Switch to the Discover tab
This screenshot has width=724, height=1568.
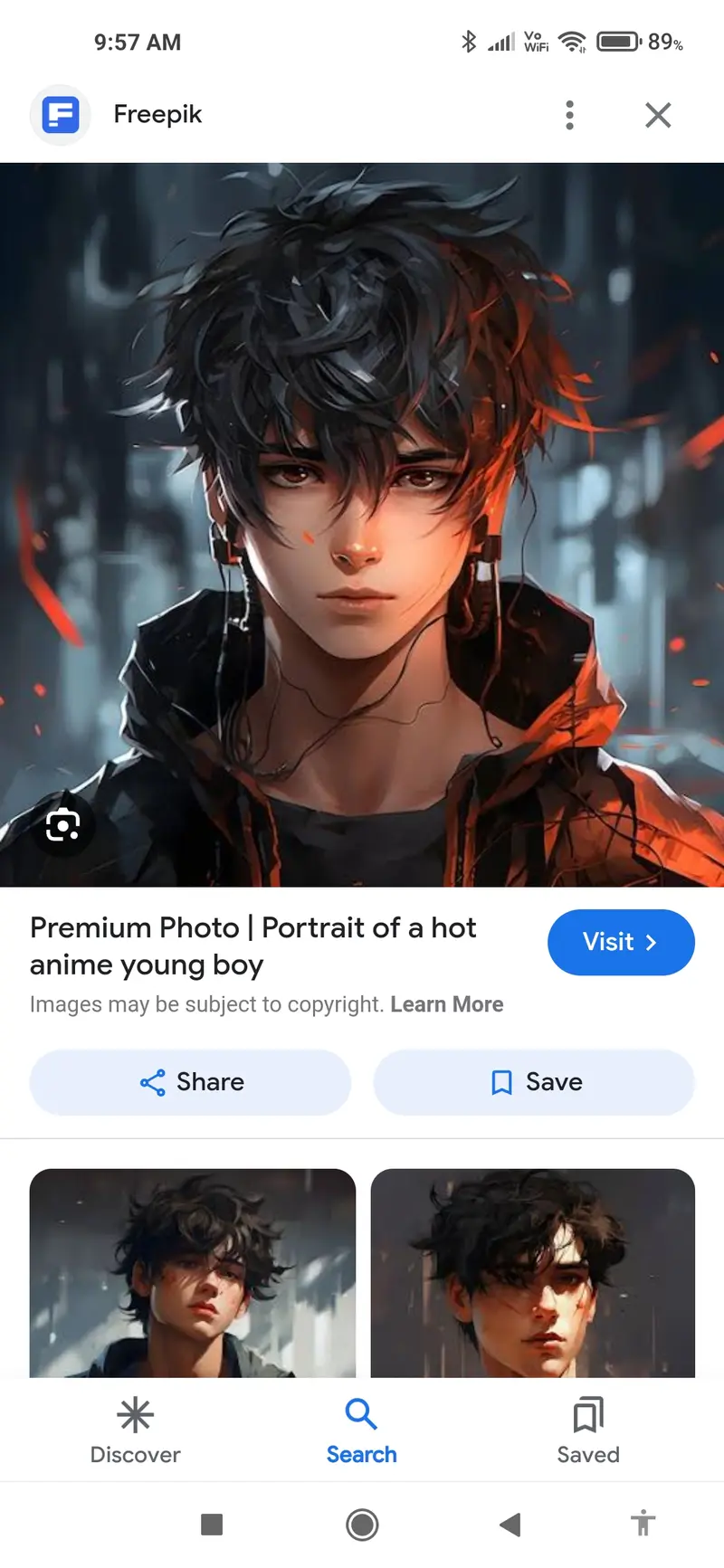(x=135, y=1430)
